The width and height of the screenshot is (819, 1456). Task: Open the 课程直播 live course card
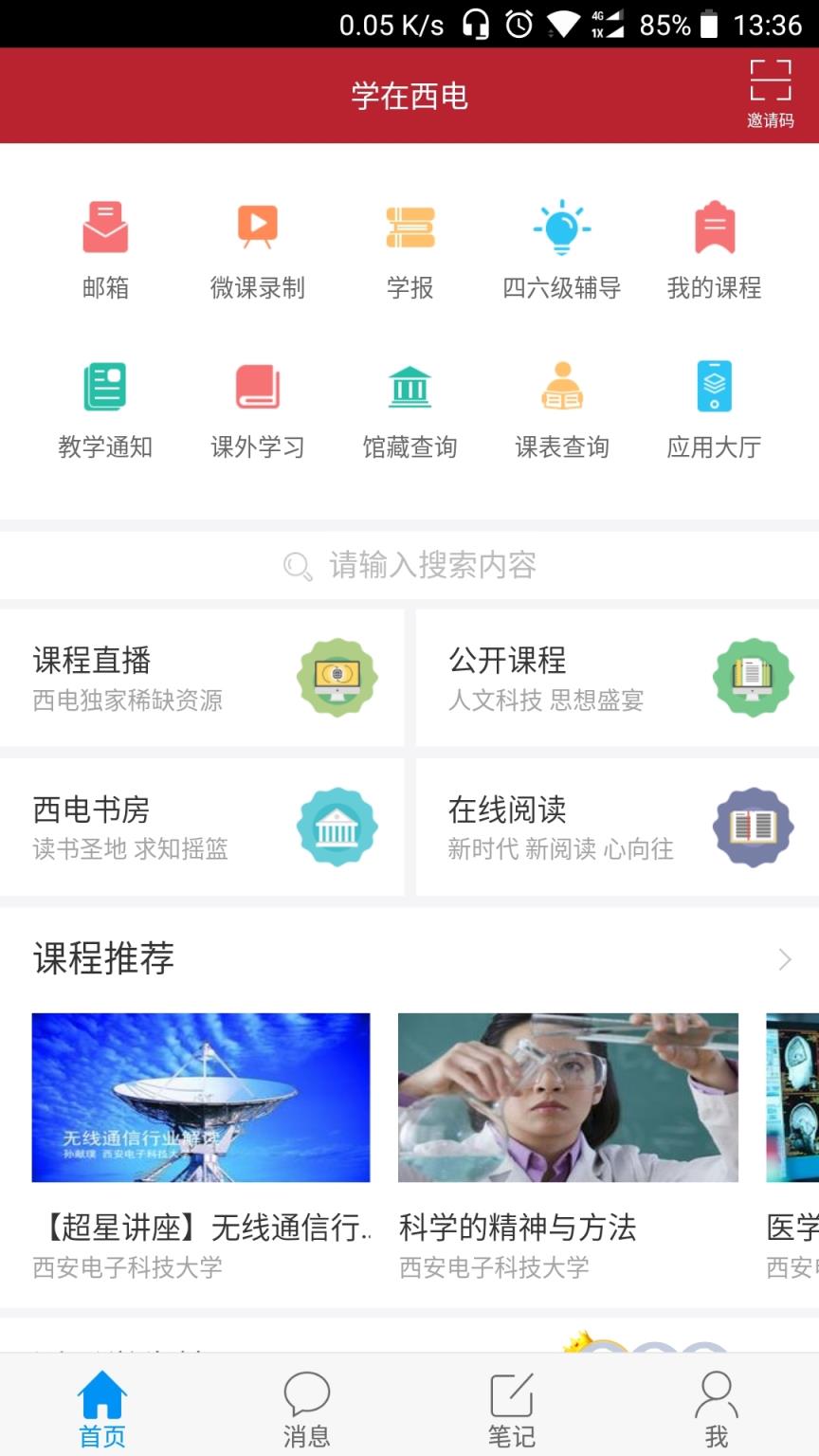click(x=201, y=677)
